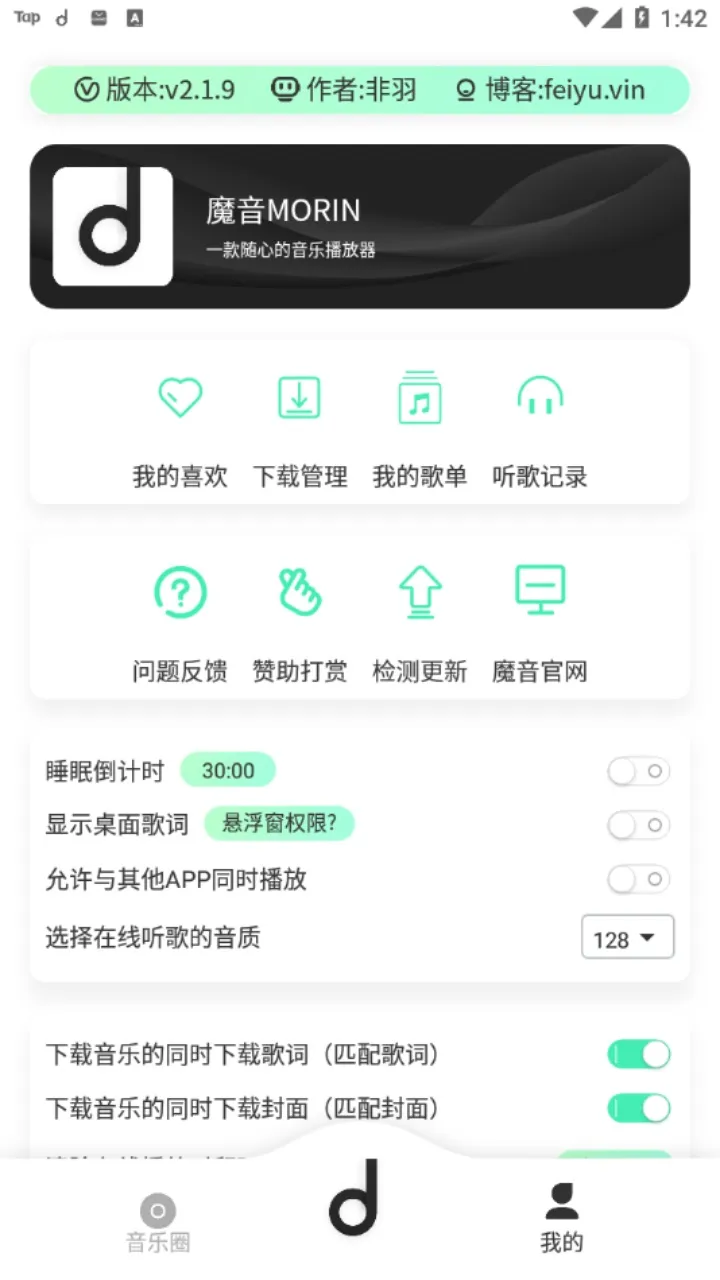The height and width of the screenshot is (1280, 720).
Task: Visit 魔音官网 official site icon
Action: [x=540, y=592]
